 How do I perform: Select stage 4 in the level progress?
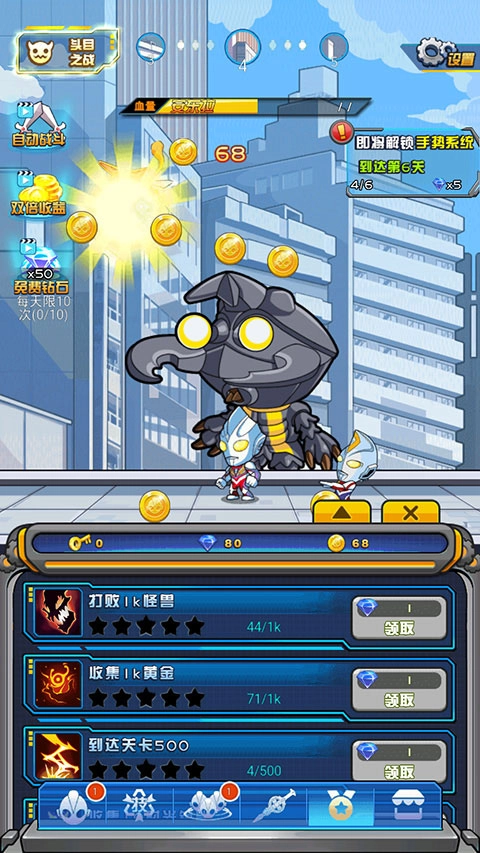tap(243, 48)
